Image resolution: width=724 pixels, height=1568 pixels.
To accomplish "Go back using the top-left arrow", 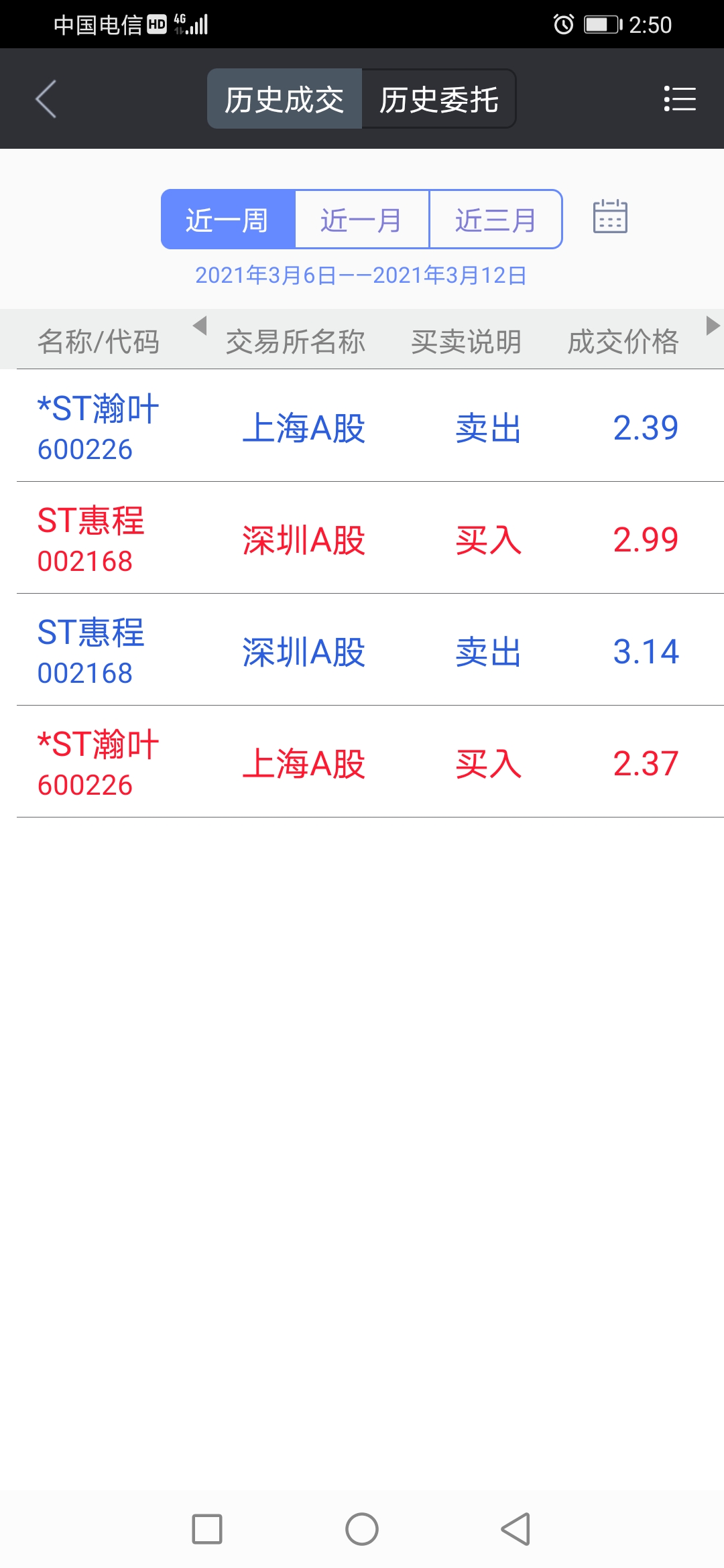I will click(x=46, y=99).
